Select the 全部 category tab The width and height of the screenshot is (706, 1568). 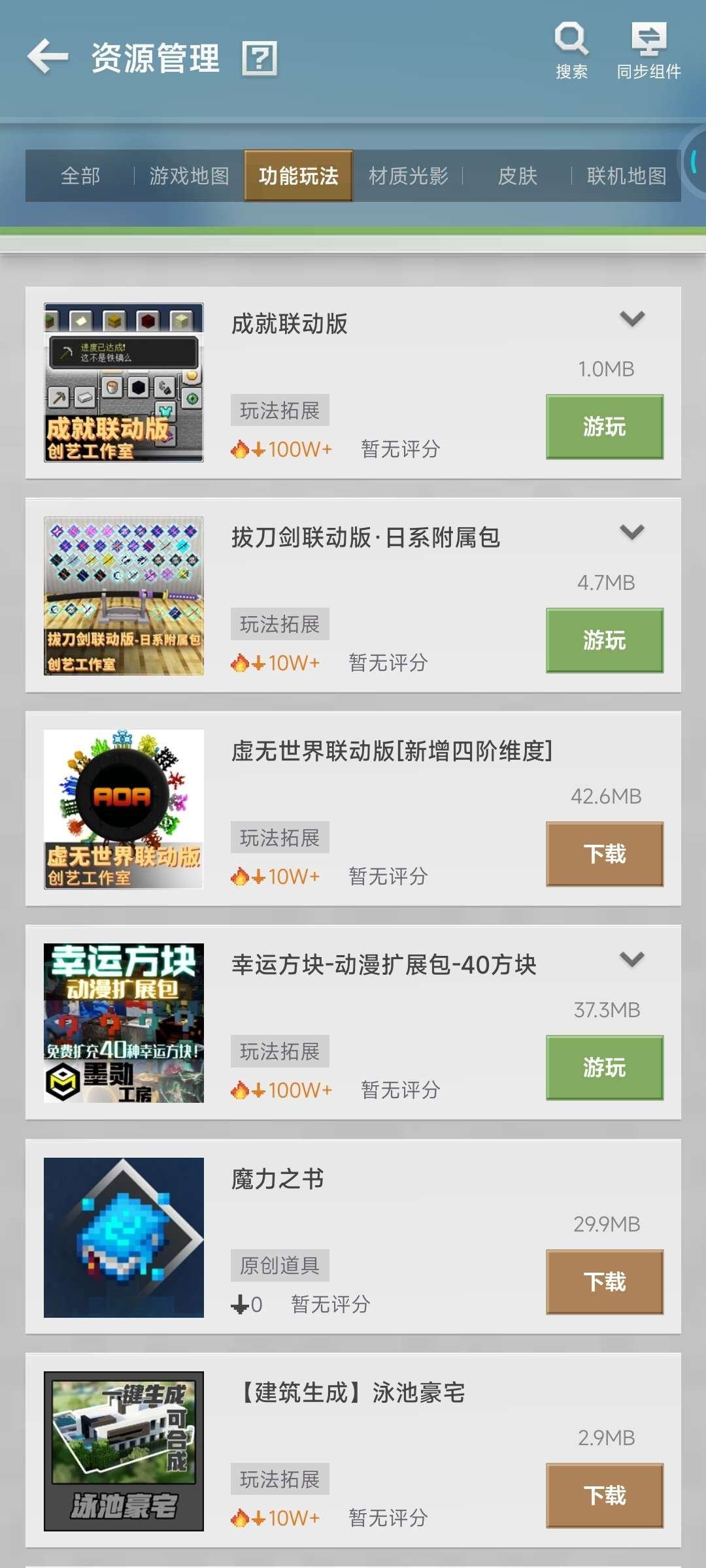[80, 176]
